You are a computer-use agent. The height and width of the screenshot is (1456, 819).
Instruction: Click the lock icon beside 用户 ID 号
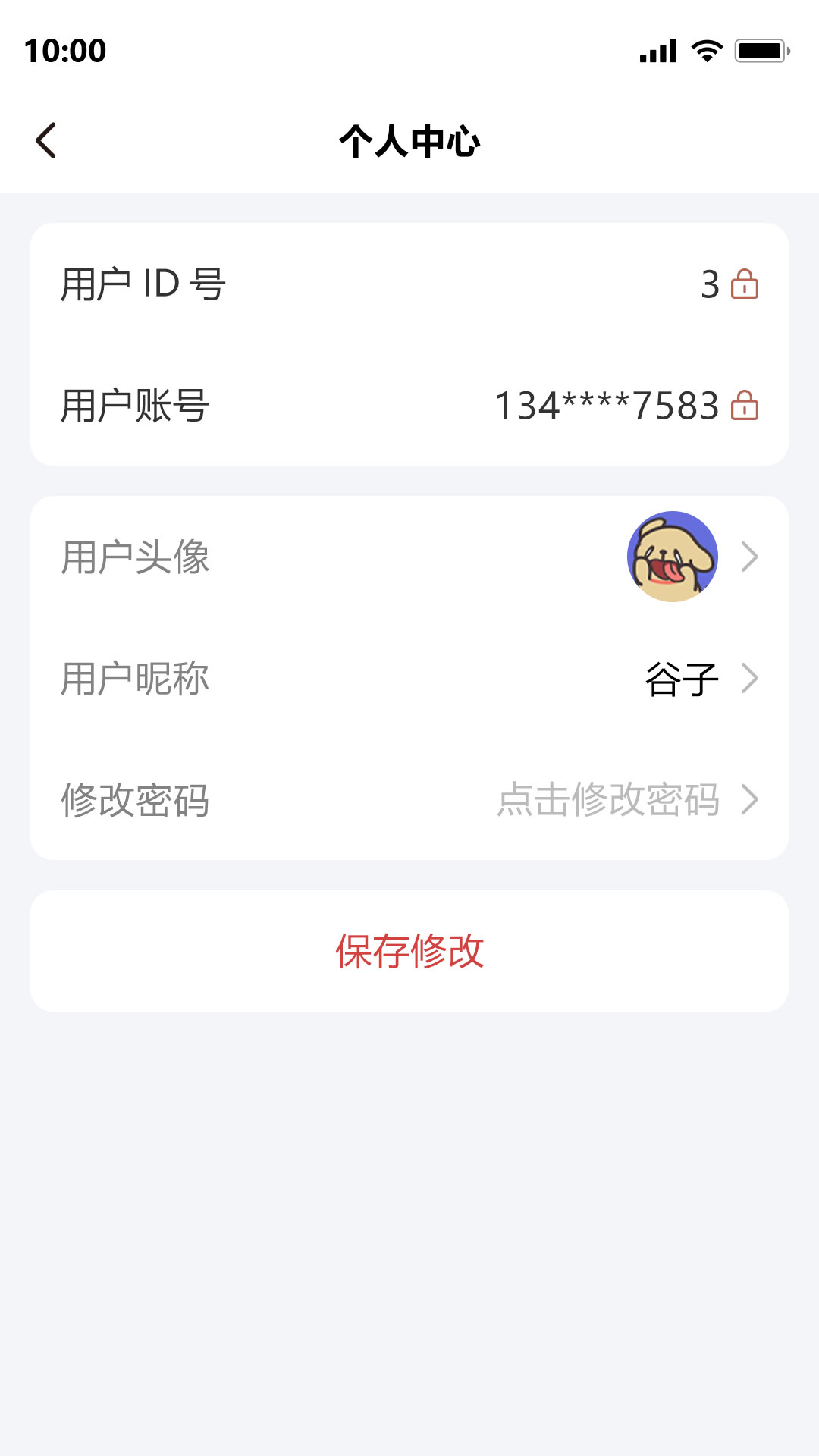click(x=745, y=286)
